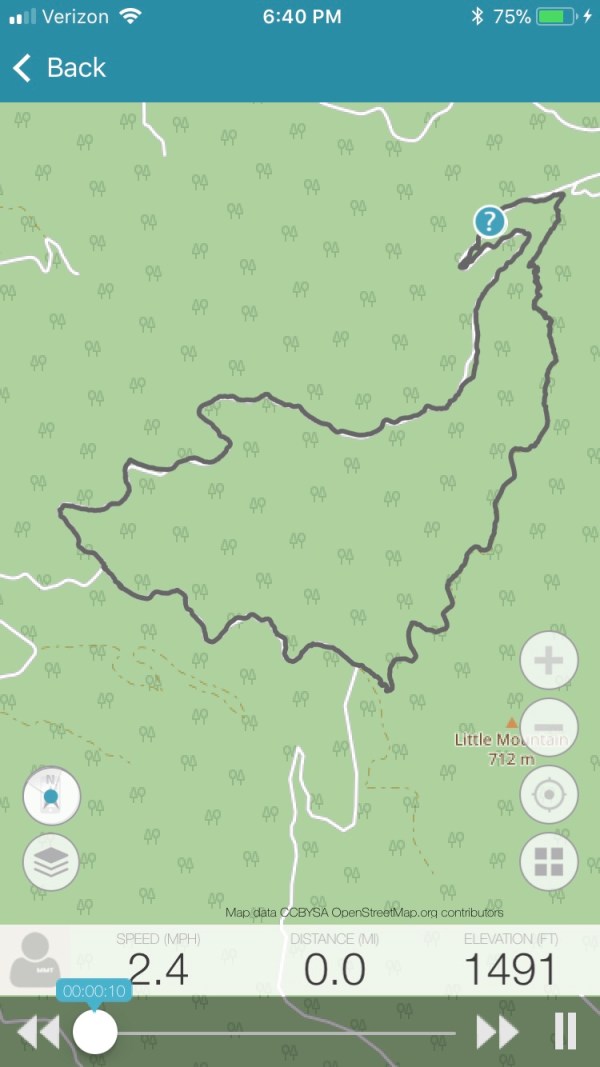Viewport: 600px width, 1067px height.
Task: Rewind the track playback
Action: pos(39,1032)
